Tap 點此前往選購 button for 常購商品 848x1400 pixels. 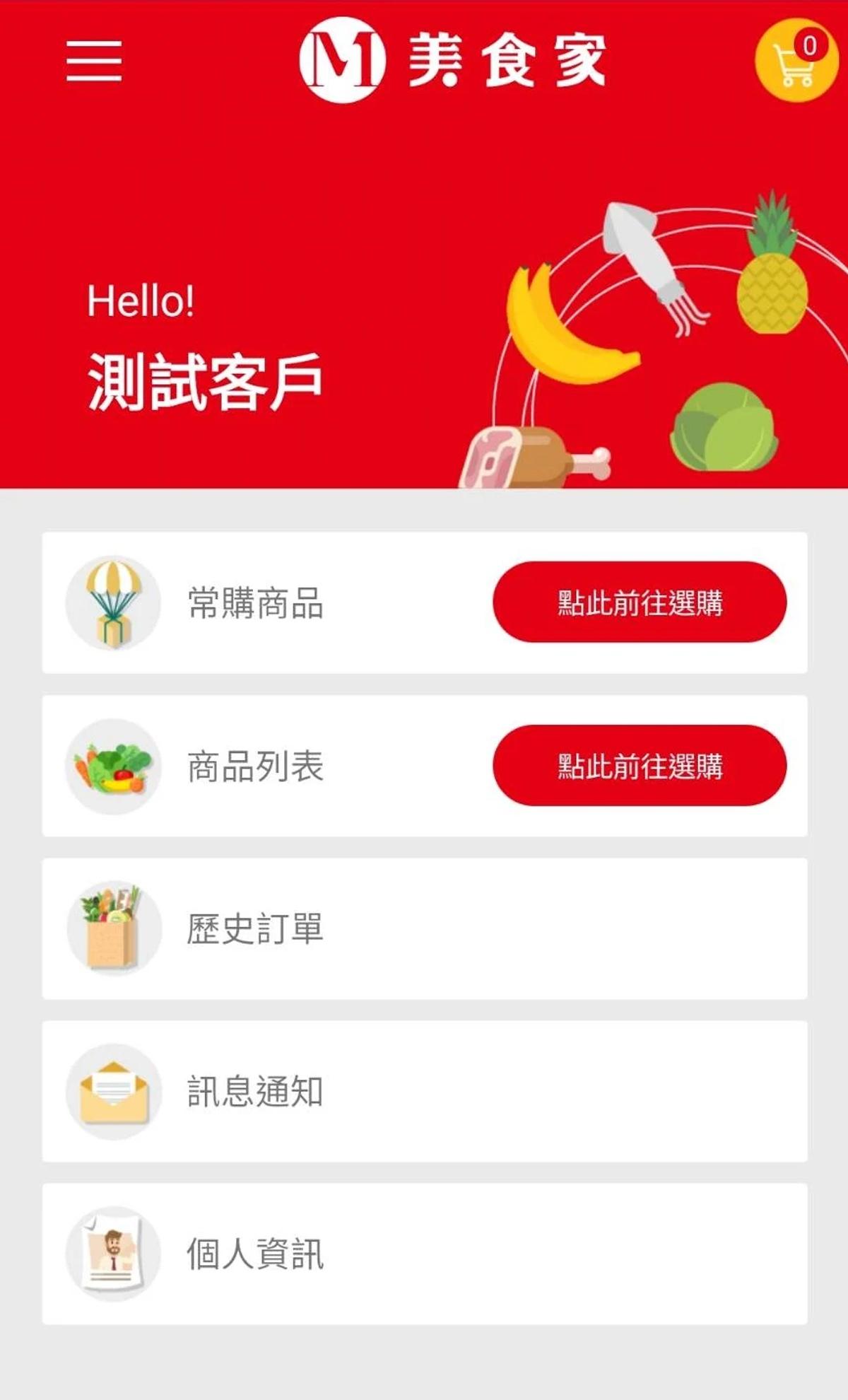coord(639,602)
